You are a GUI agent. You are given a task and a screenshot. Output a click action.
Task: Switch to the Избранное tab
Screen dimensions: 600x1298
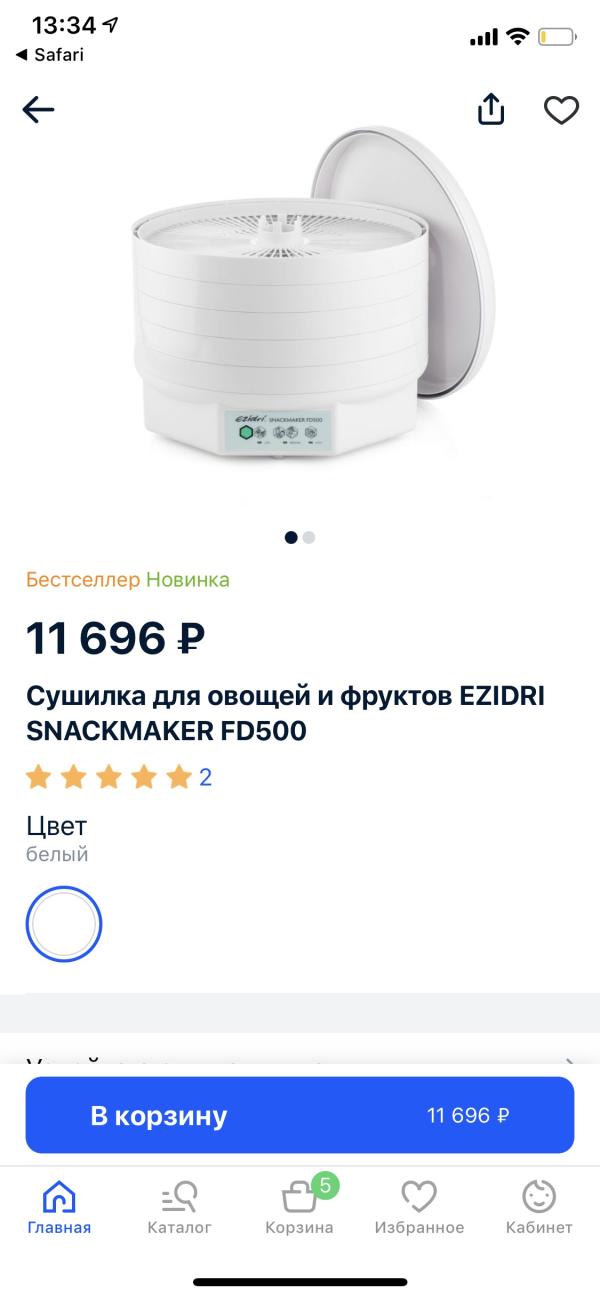click(x=419, y=1207)
